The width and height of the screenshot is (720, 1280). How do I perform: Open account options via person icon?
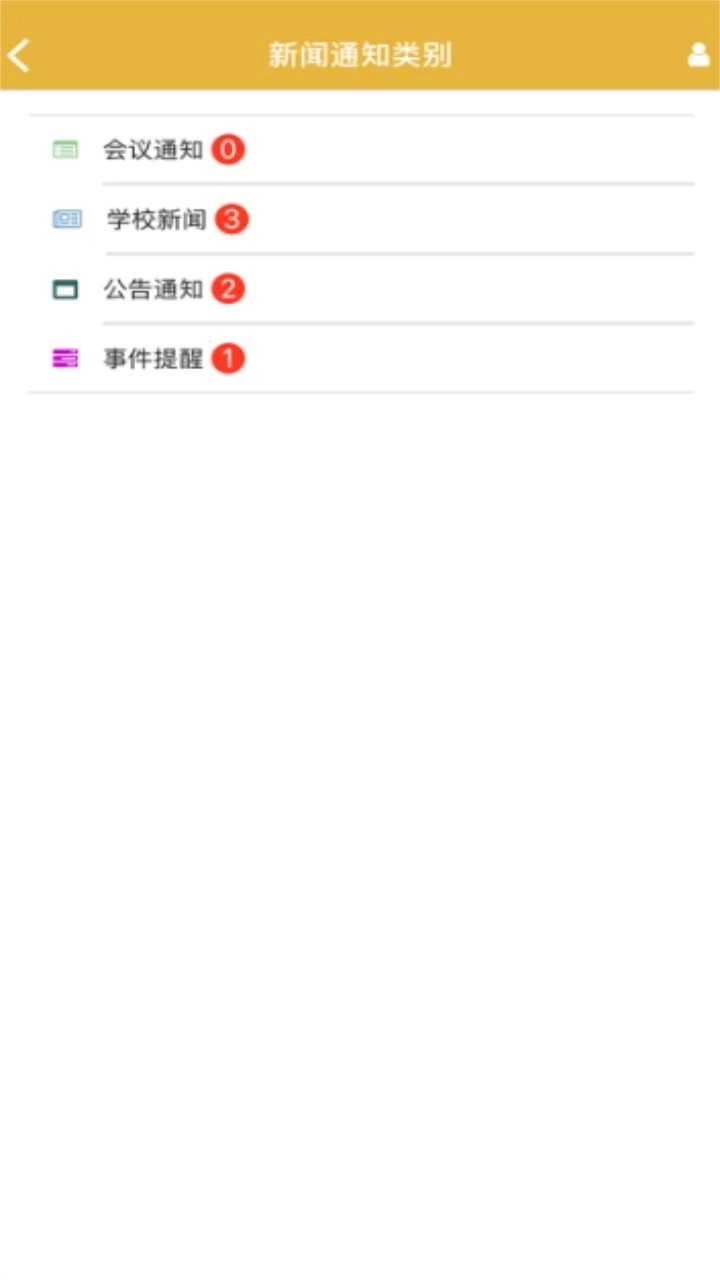click(699, 55)
